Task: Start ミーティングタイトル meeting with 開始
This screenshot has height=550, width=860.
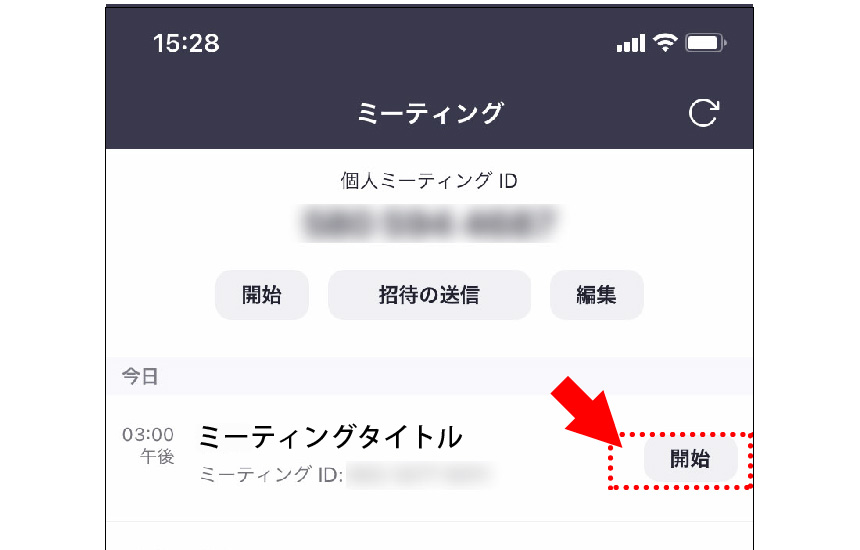Action: pos(690,459)
